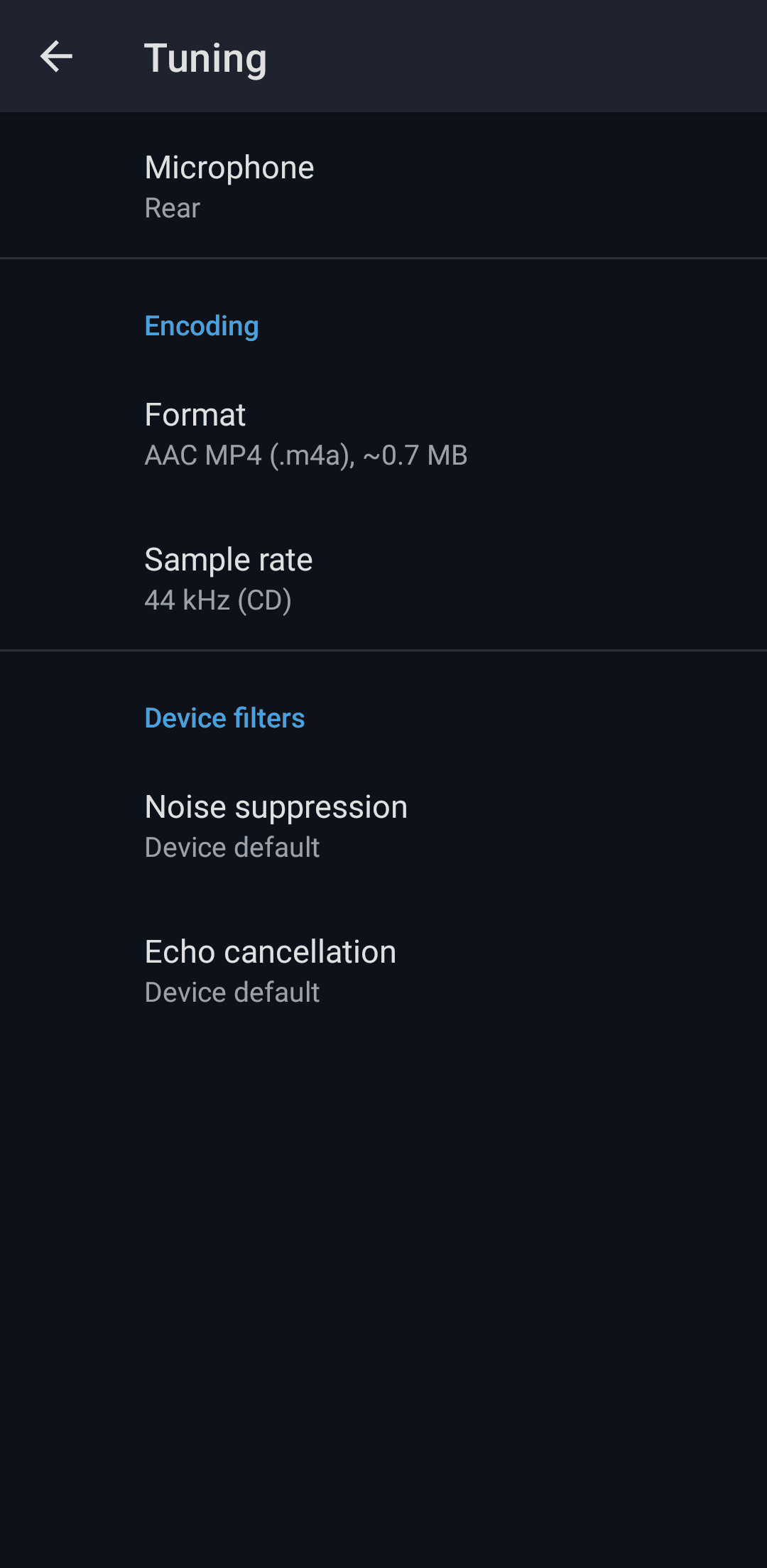Select the Rear subtitle under Microphone
Image resolution: width=767 pixels, height=1568 pixels.
[x=172, y=208]
